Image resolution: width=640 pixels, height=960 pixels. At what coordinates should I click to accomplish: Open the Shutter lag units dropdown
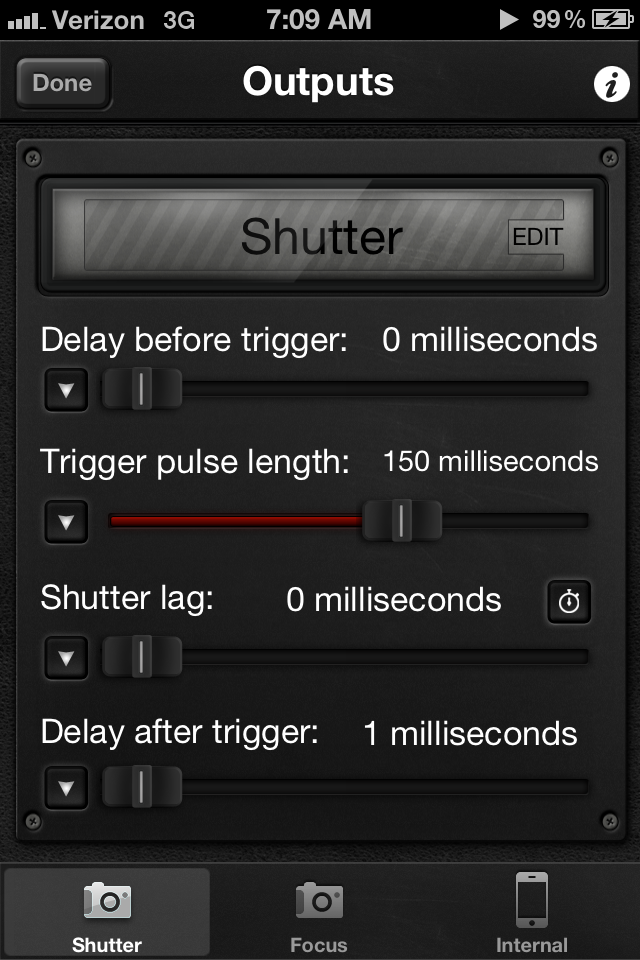[x=66, y=658]
